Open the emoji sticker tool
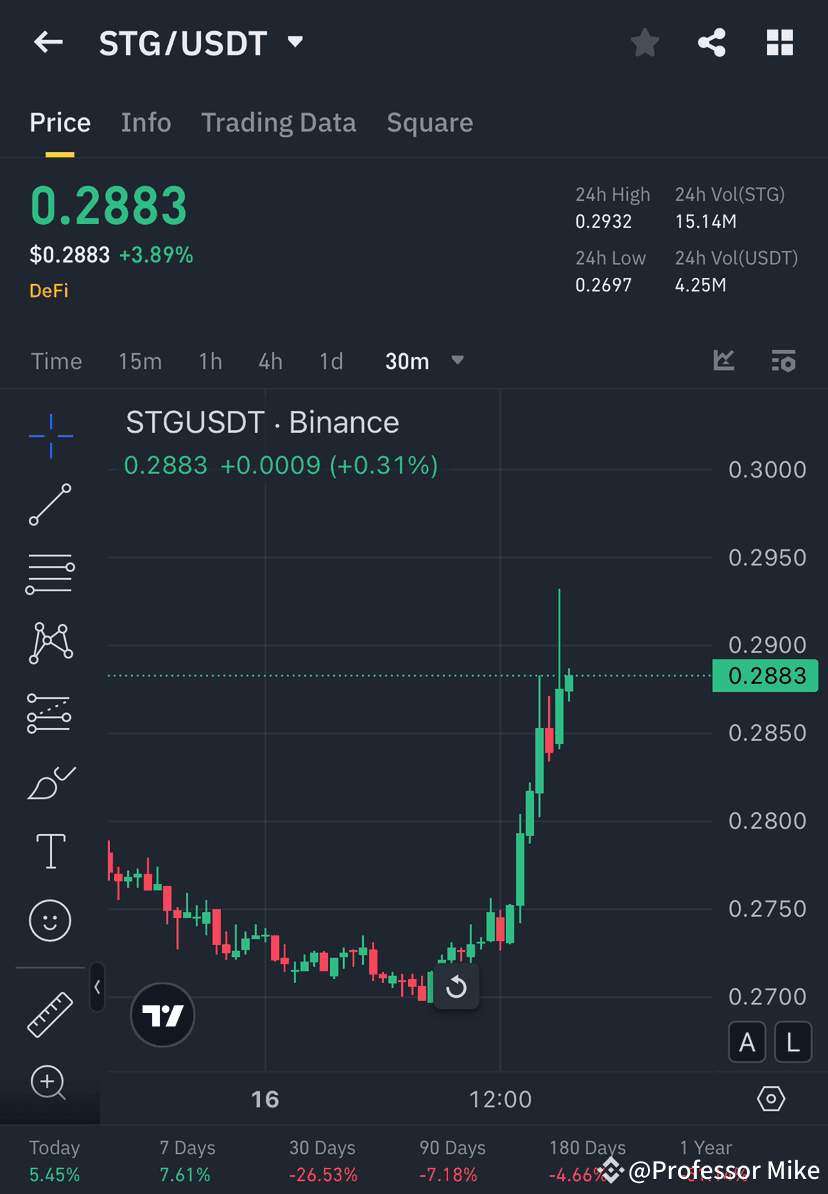The width and height of the screenshot is (828, 1194). coord(50,920)
